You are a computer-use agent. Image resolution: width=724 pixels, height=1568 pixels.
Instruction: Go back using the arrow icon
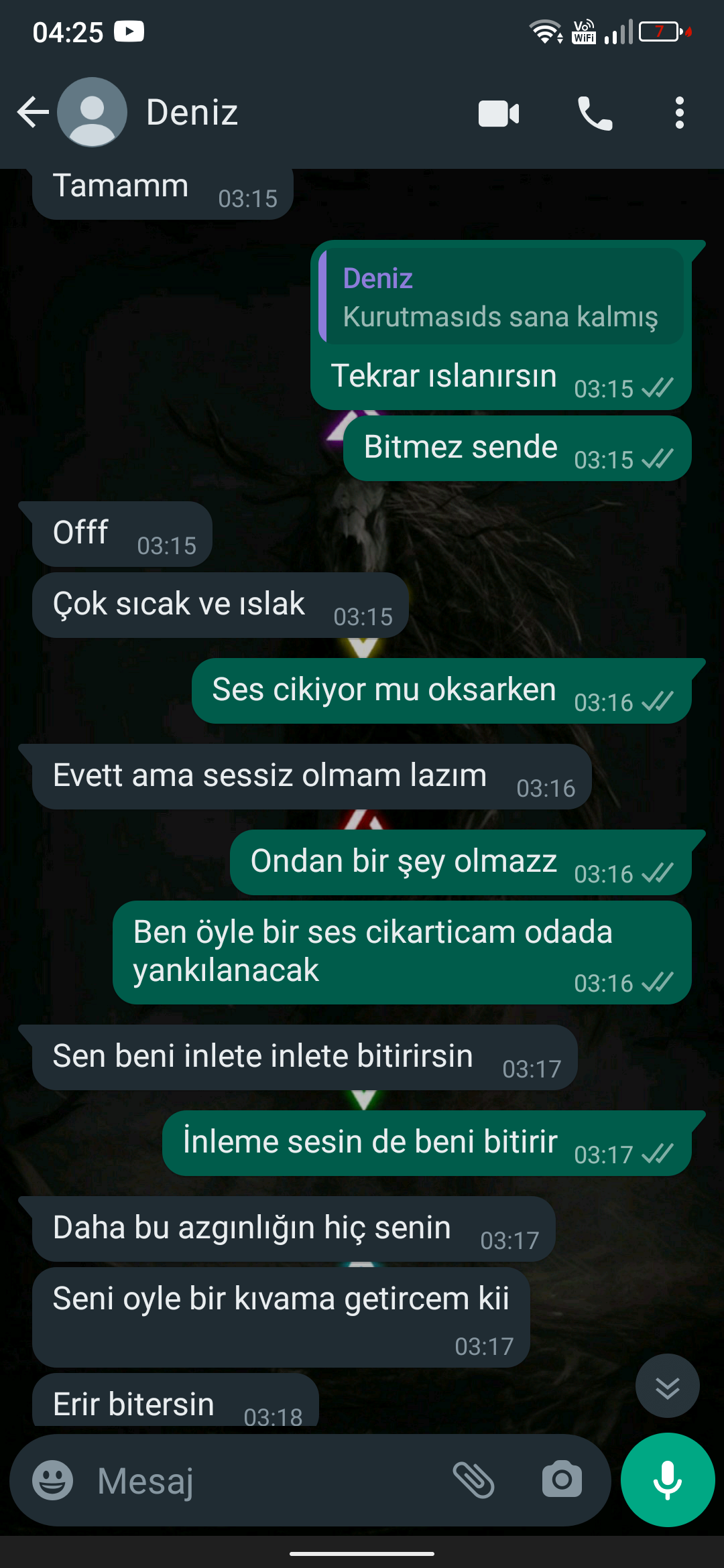[x=33, y=112]
